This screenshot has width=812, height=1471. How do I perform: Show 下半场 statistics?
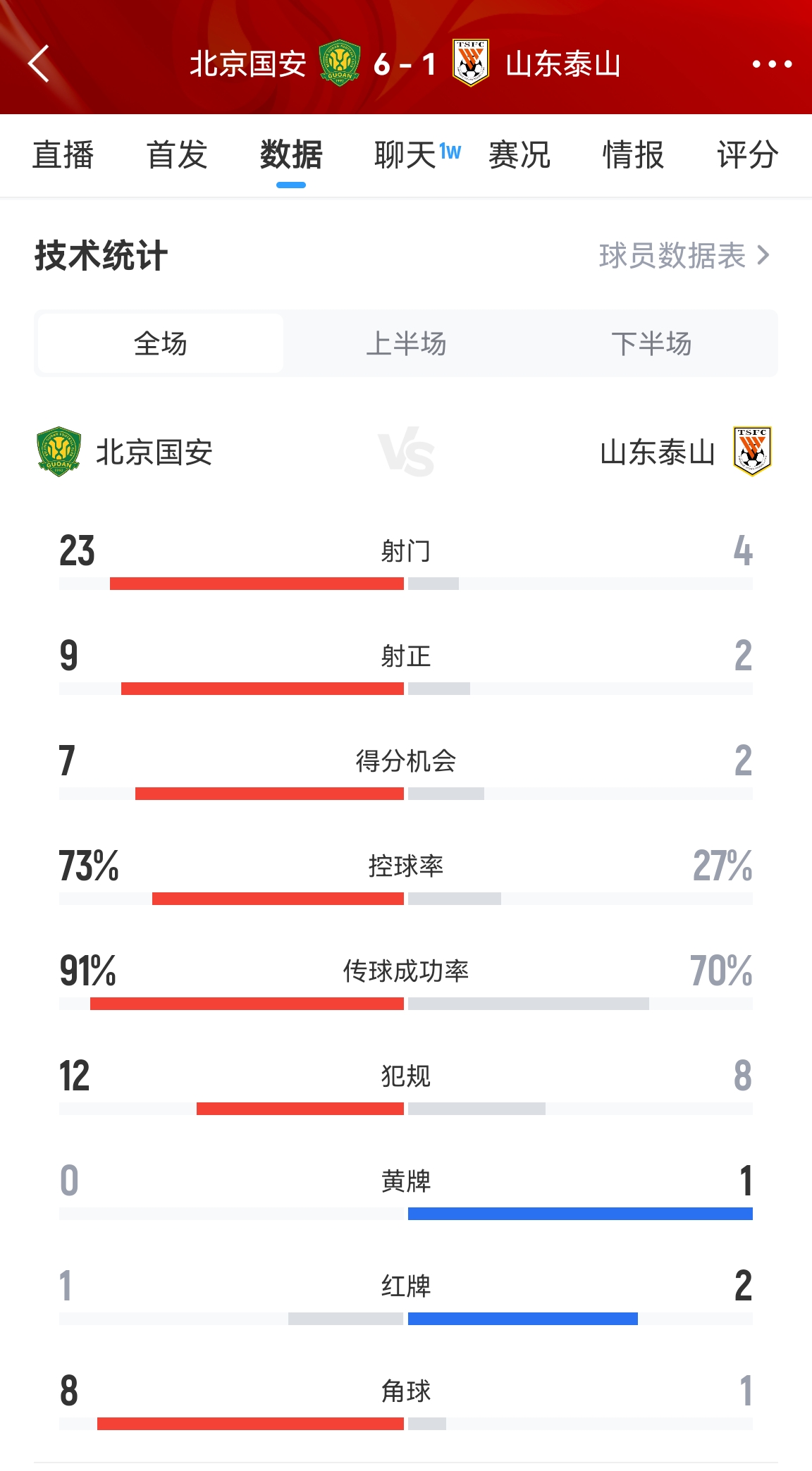[651, 343]
